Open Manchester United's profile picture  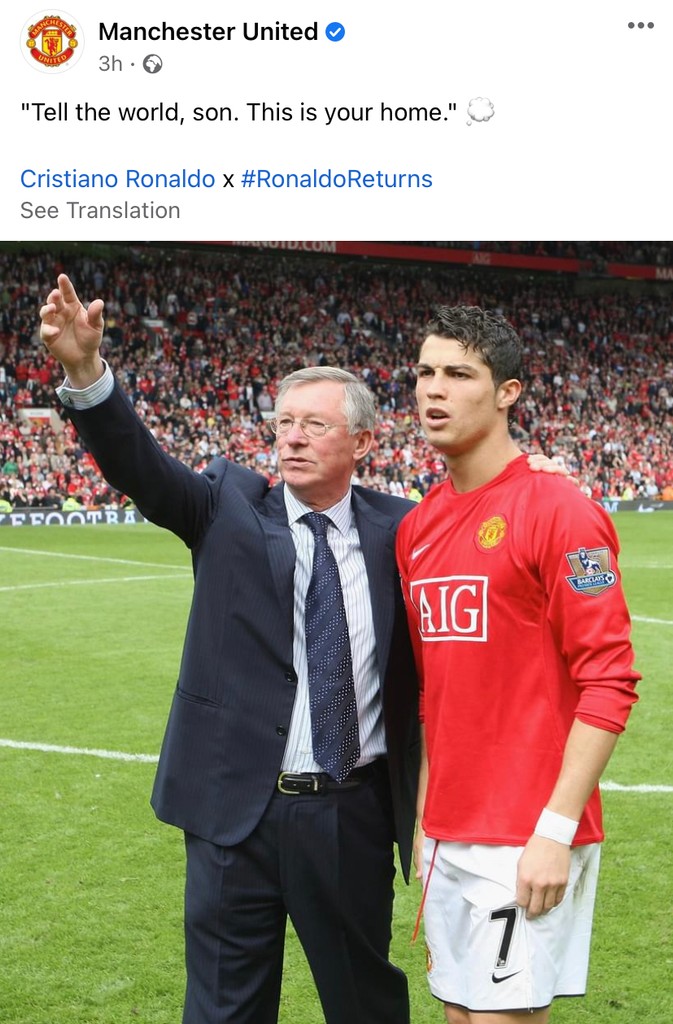tap(51, 41)
